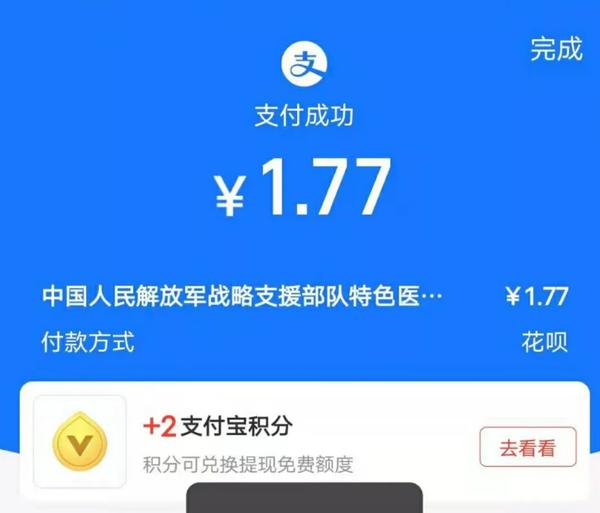Tap 完成 to finish payment

click(556, 50)
